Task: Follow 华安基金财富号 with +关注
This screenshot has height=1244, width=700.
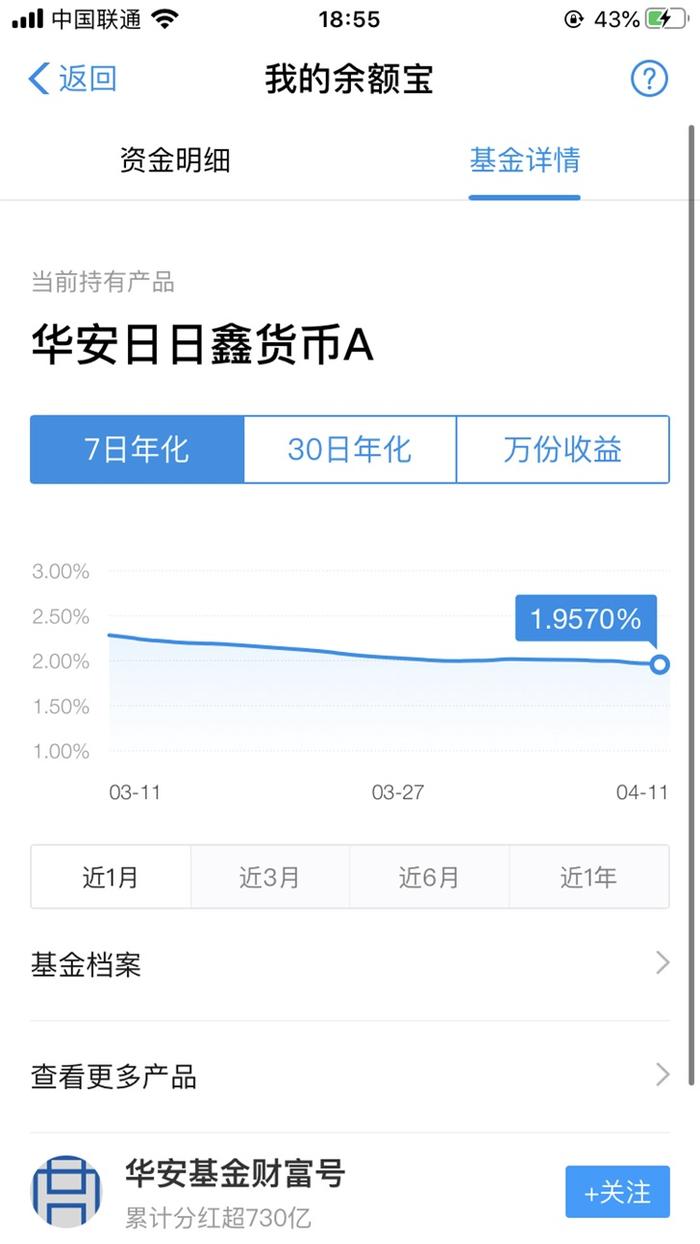Action: point(617,1192)
